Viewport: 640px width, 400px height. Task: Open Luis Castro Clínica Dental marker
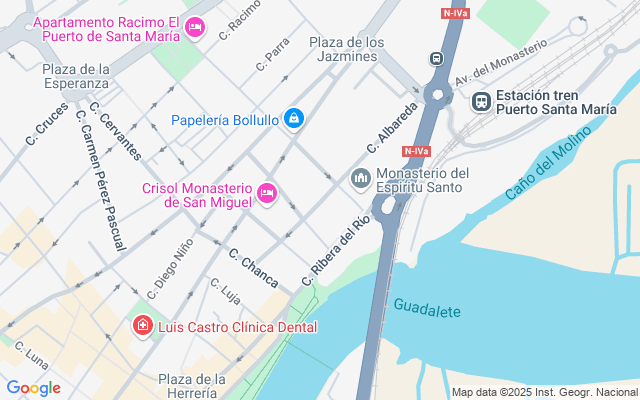143,327
